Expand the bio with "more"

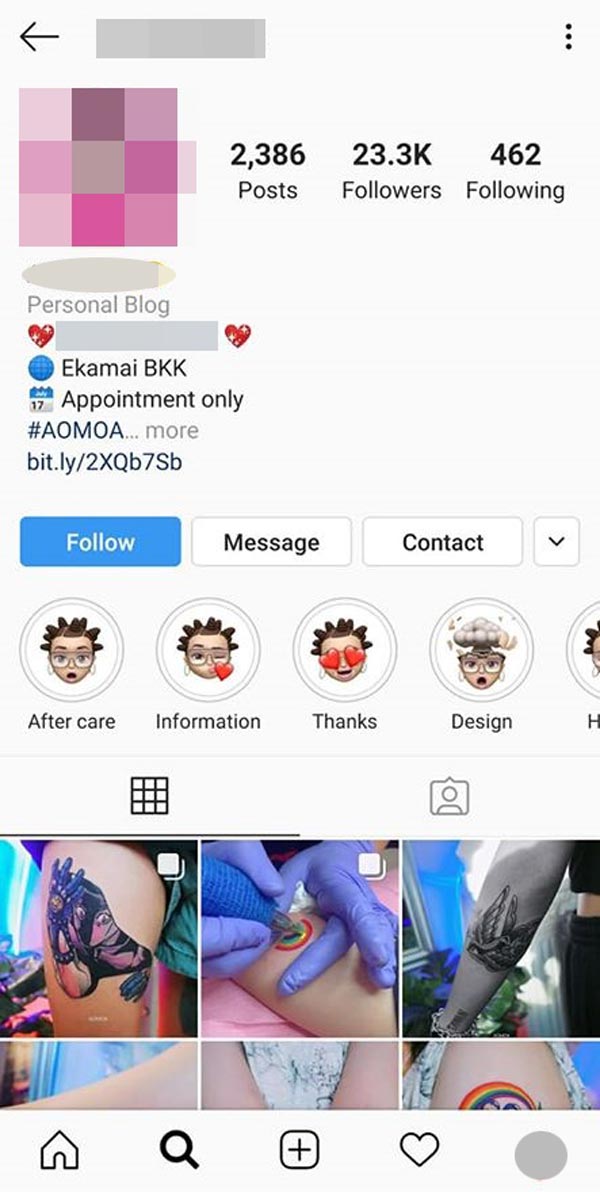point(172,431)
